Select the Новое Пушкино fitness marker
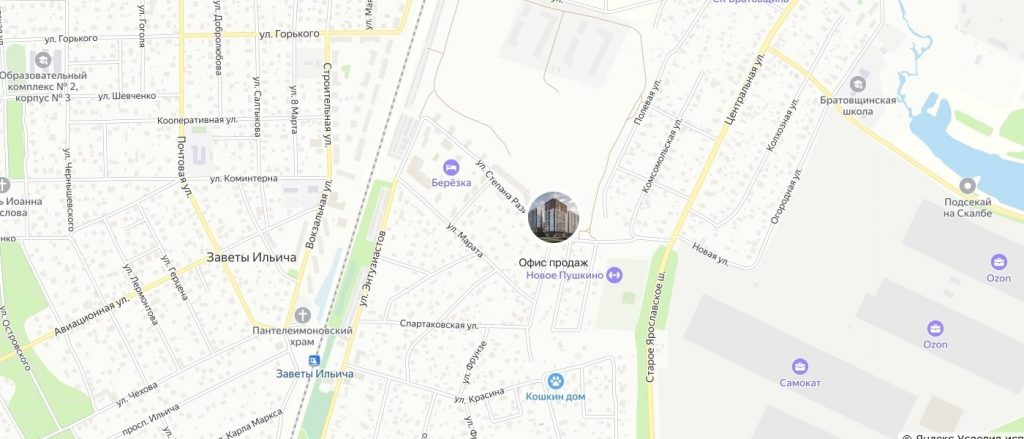 pos(614,275)
